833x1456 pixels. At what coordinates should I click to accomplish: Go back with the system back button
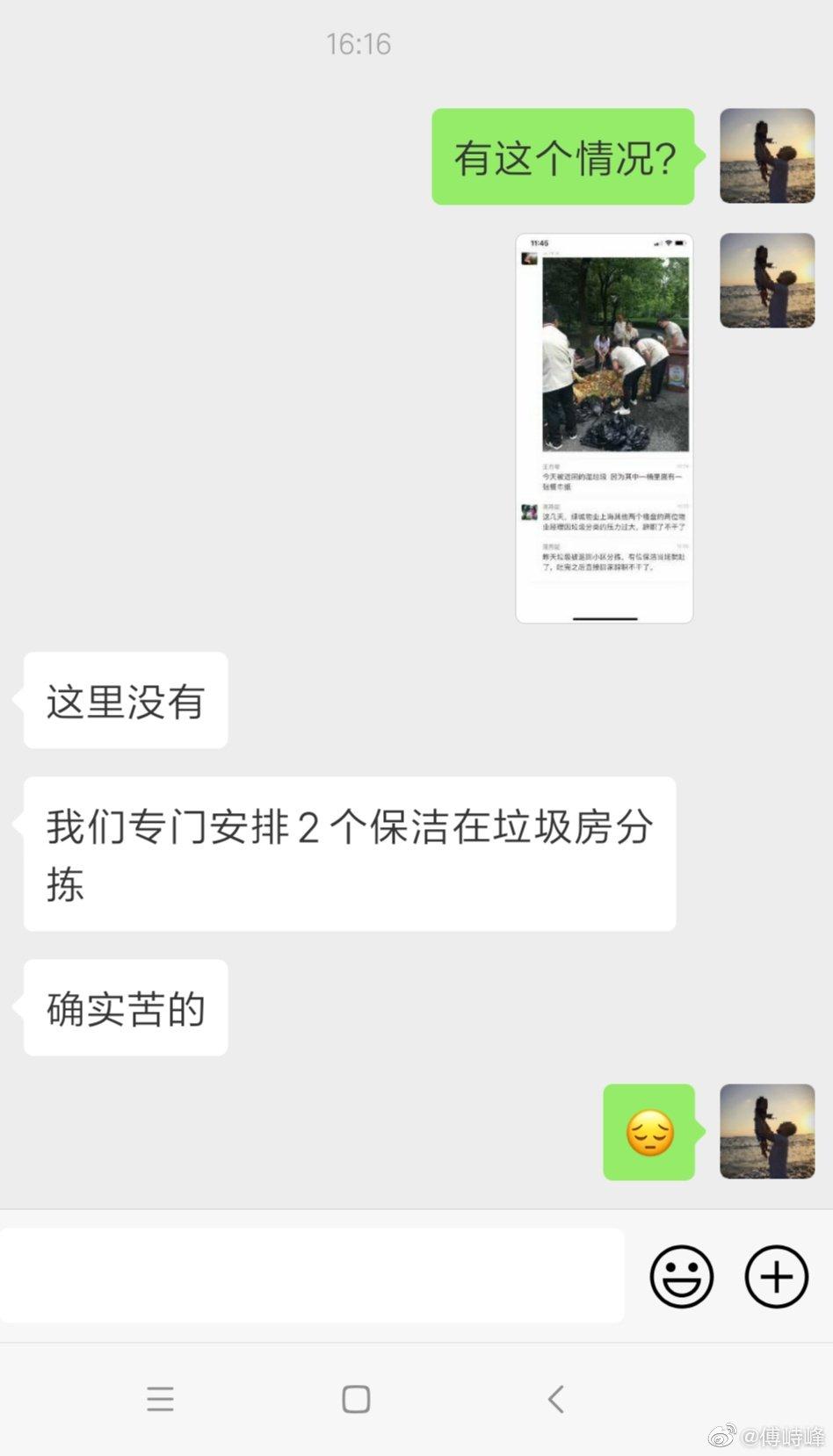[555, 1399]
